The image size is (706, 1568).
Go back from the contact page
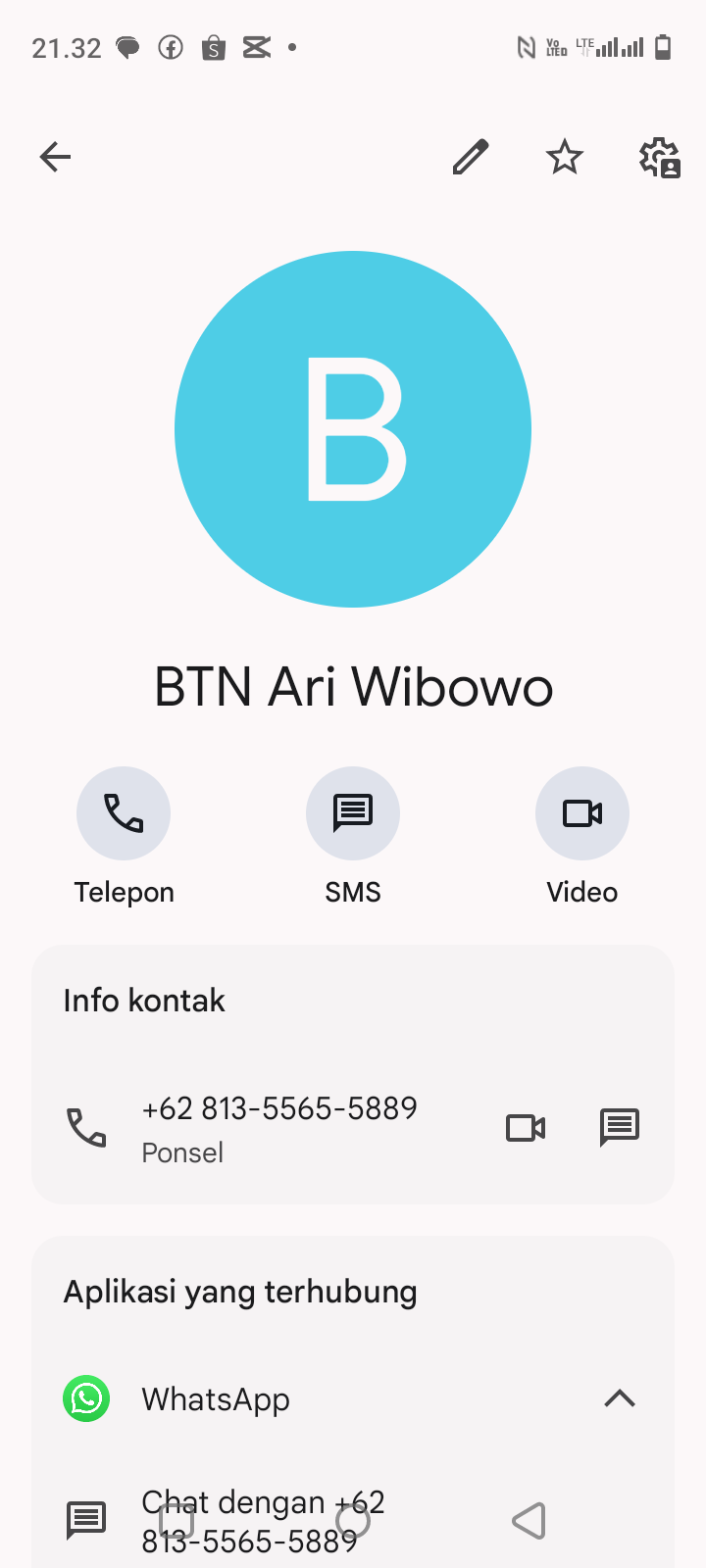56,157
